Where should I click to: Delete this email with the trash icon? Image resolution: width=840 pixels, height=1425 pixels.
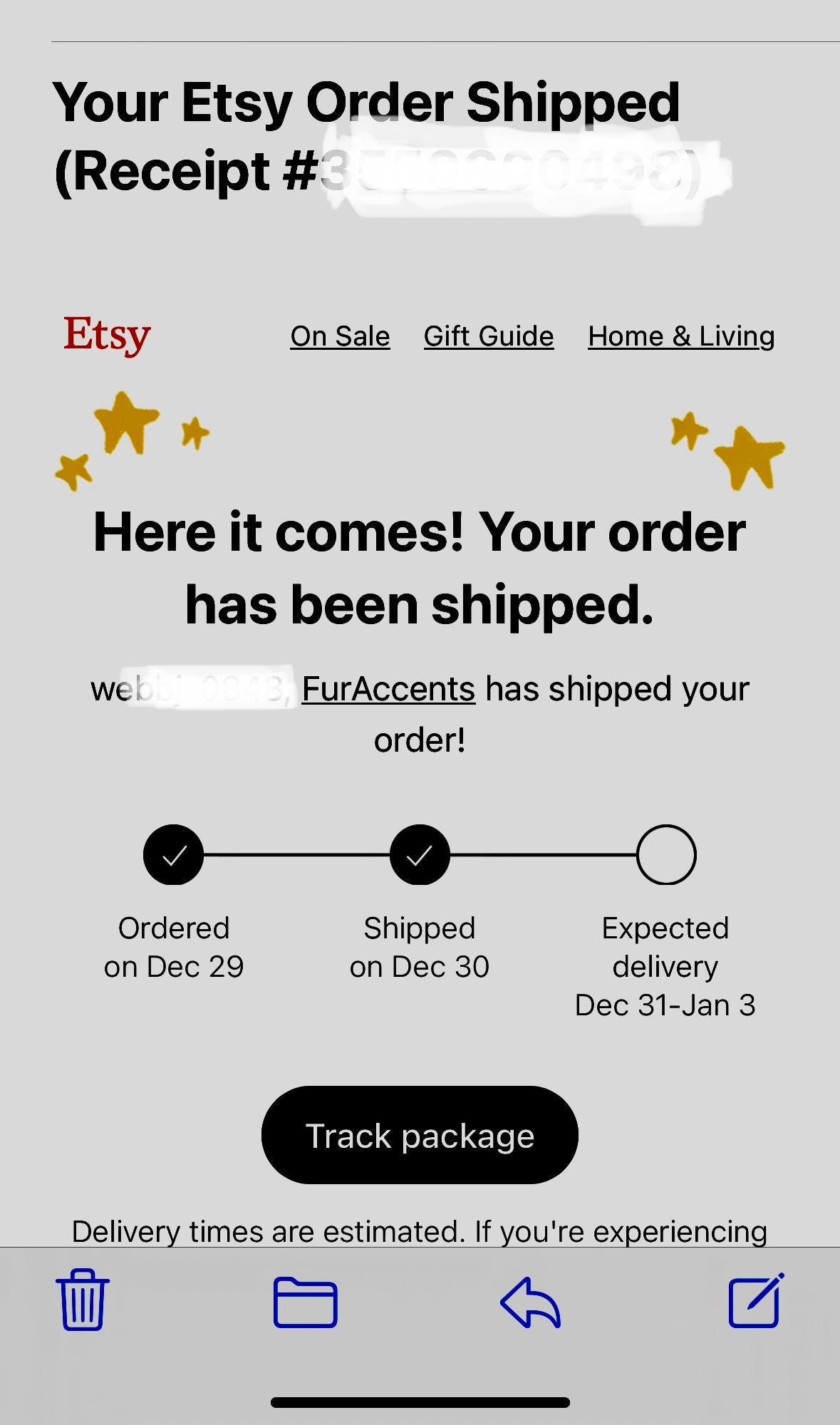pos(83,1300)
